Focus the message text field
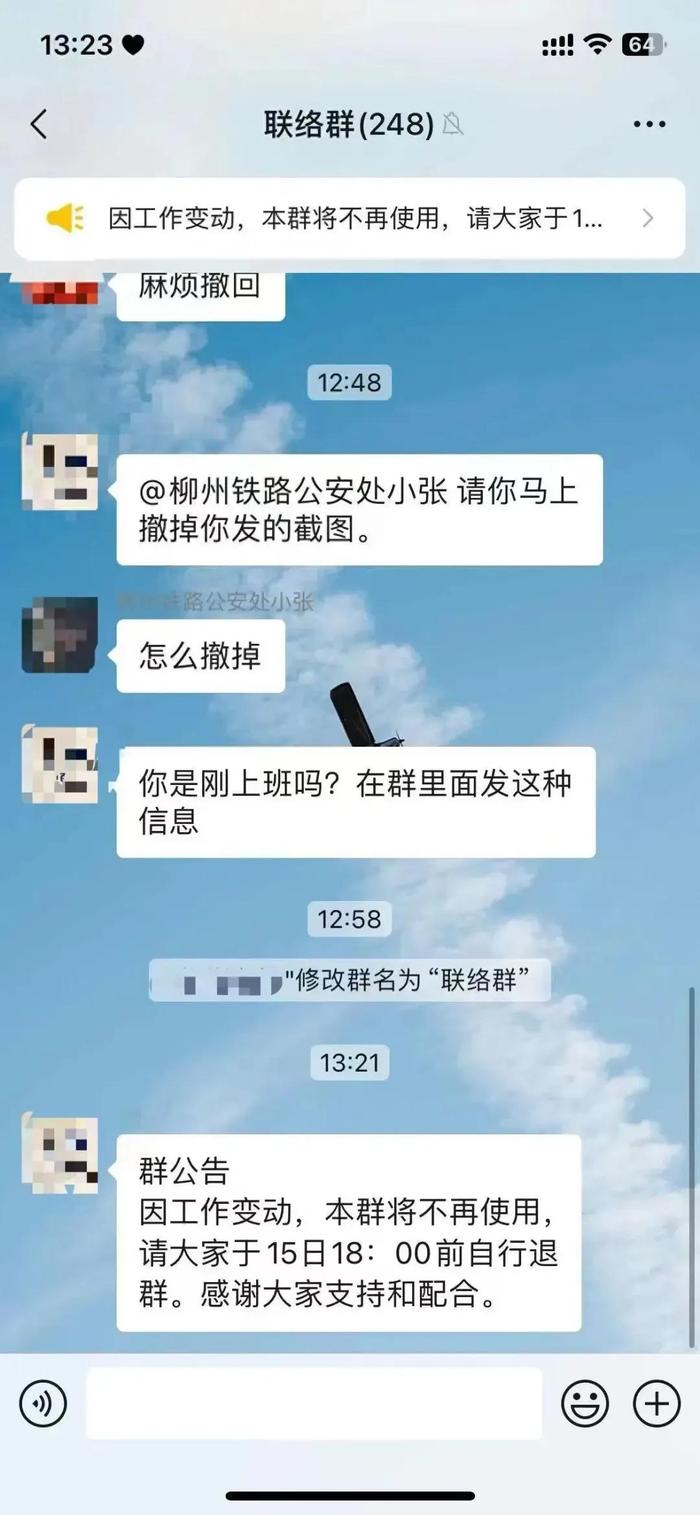 [x=313, y=1403]
